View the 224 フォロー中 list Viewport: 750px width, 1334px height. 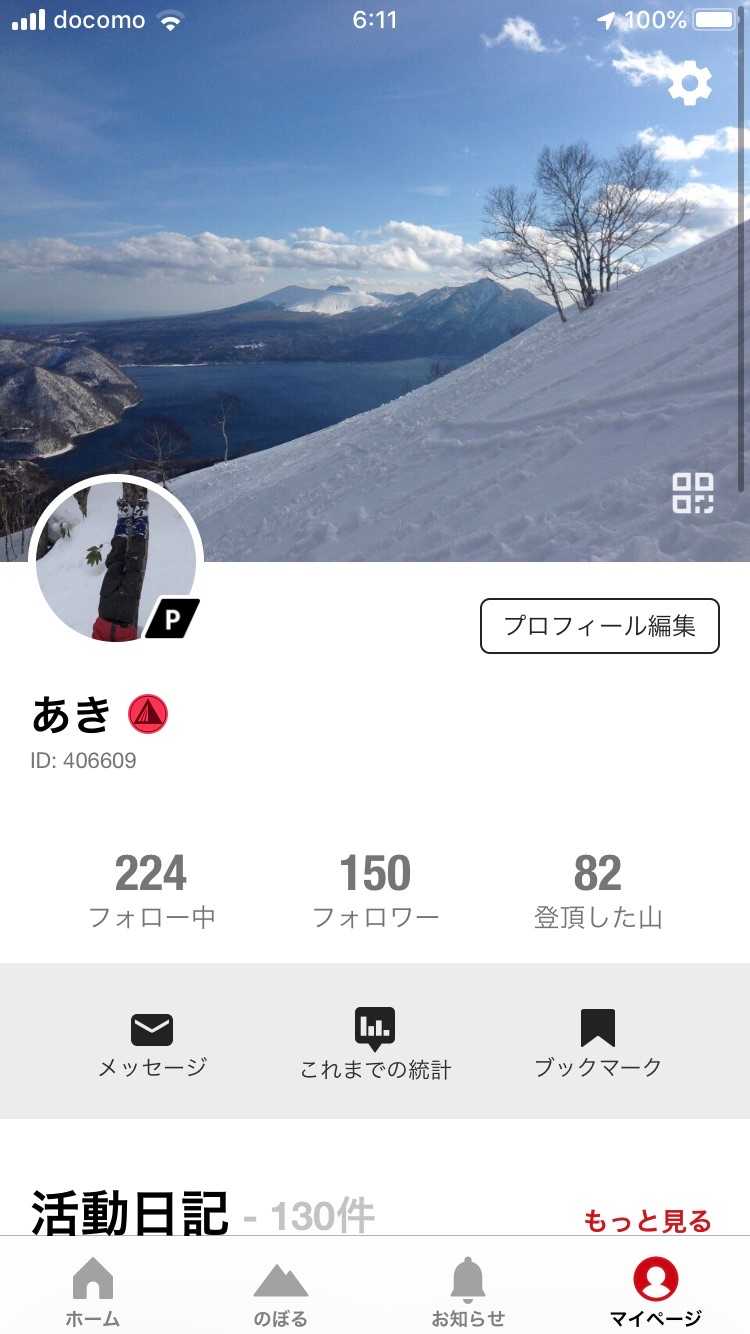[151, 890]
